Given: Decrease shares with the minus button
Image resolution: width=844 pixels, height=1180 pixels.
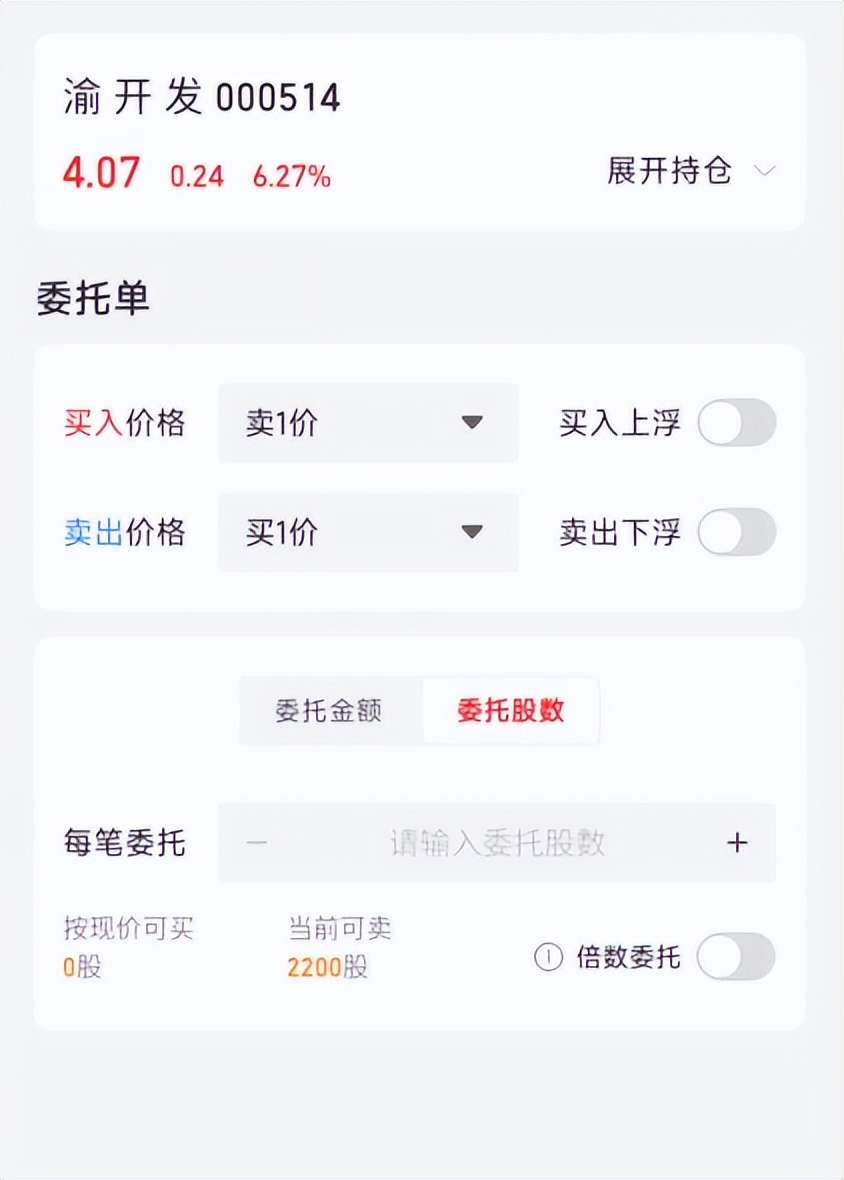Looking at the screenshot, I should [257, 843].
